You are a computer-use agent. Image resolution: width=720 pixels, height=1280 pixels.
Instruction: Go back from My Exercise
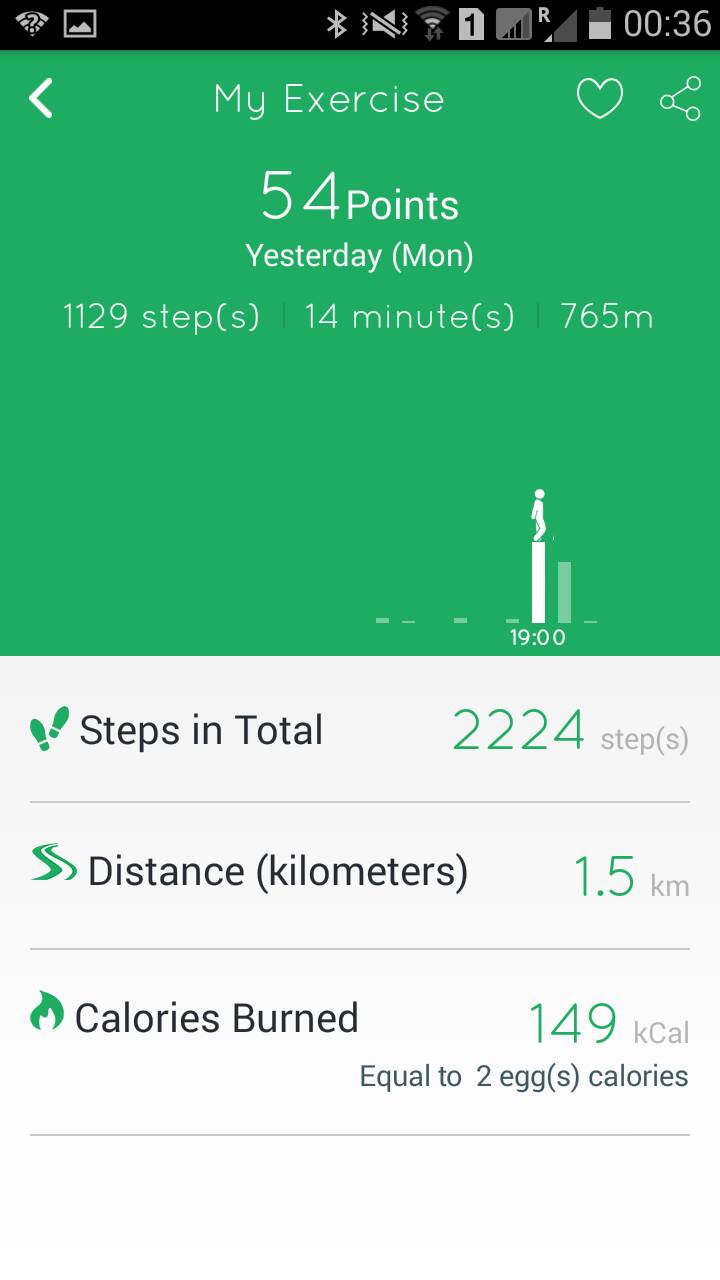(41, 99)
